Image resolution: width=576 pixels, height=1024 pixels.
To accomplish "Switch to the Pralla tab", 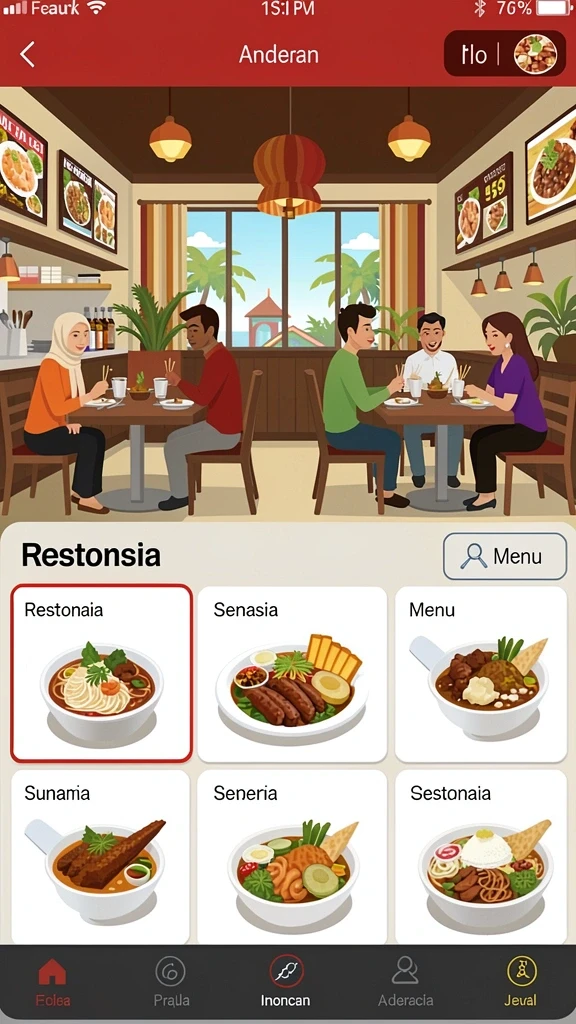I will [x=171, y=982].
